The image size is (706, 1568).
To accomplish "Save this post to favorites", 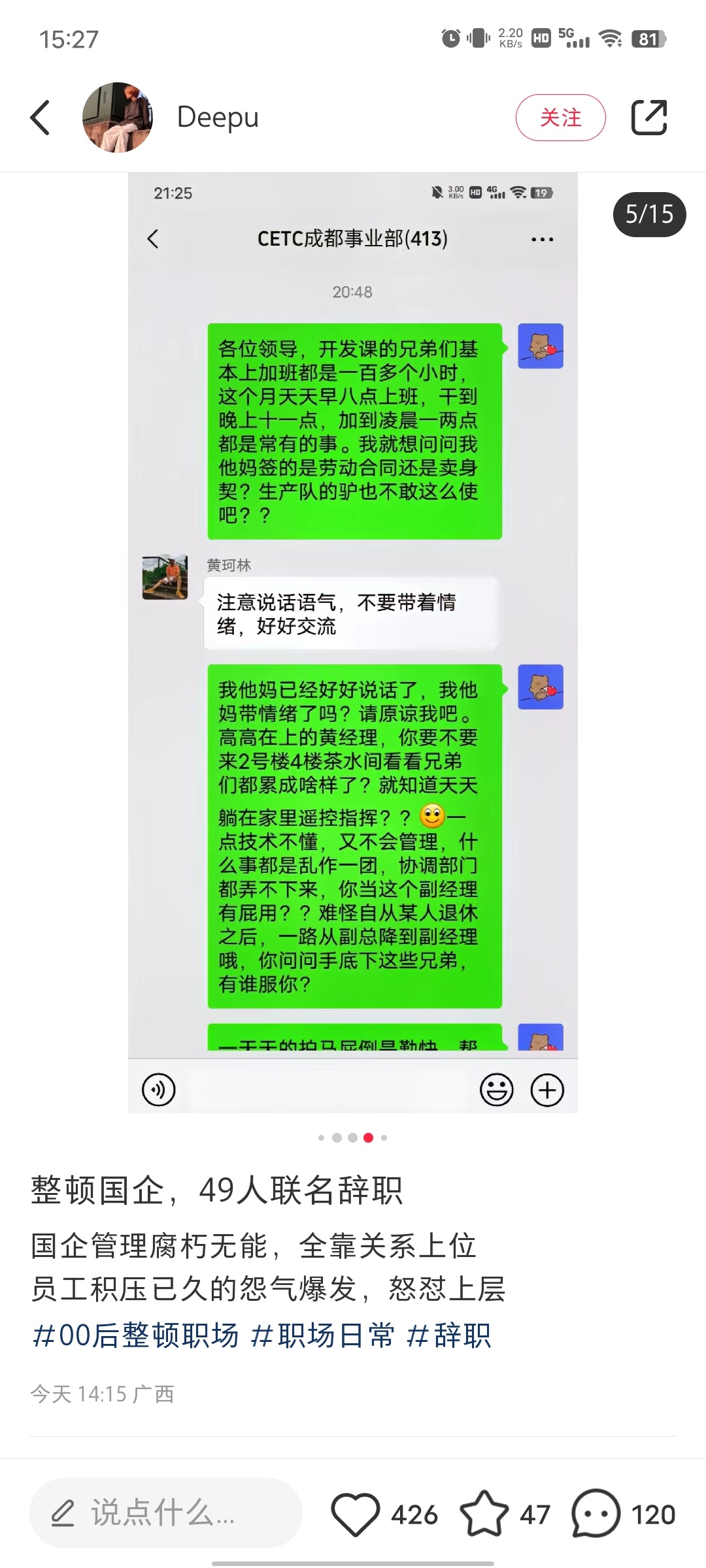I will (484, 1514).
